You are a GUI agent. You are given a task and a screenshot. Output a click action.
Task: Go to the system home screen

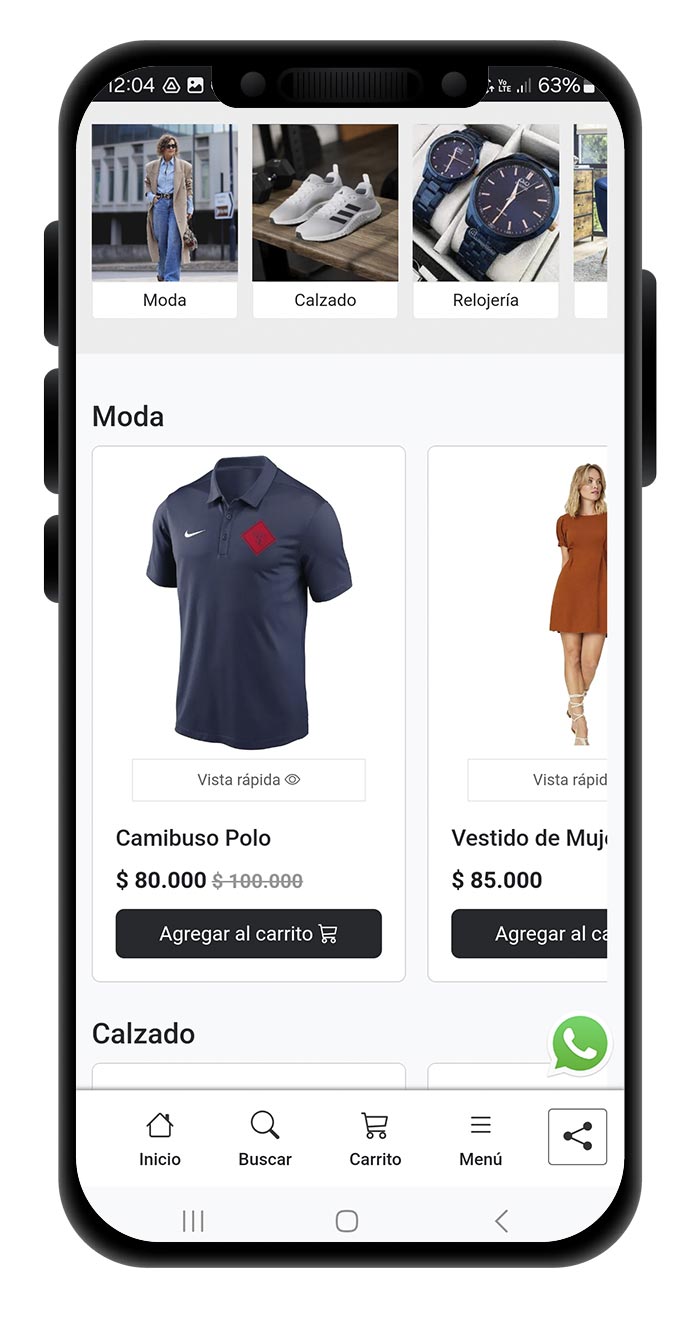347,1220
